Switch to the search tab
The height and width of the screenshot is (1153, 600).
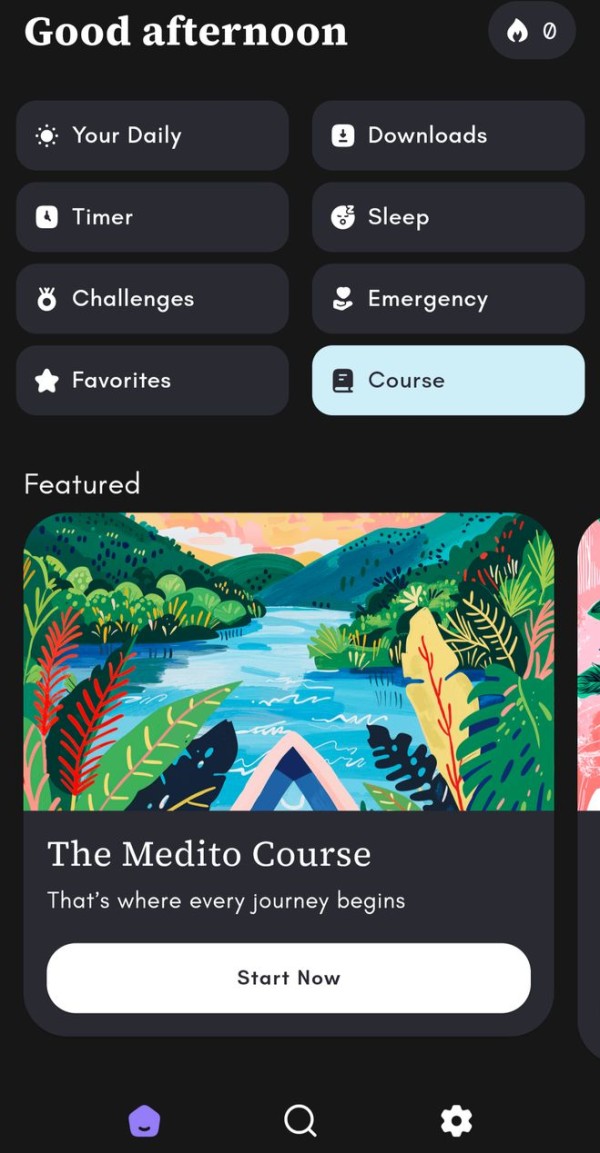point(300,1121)
